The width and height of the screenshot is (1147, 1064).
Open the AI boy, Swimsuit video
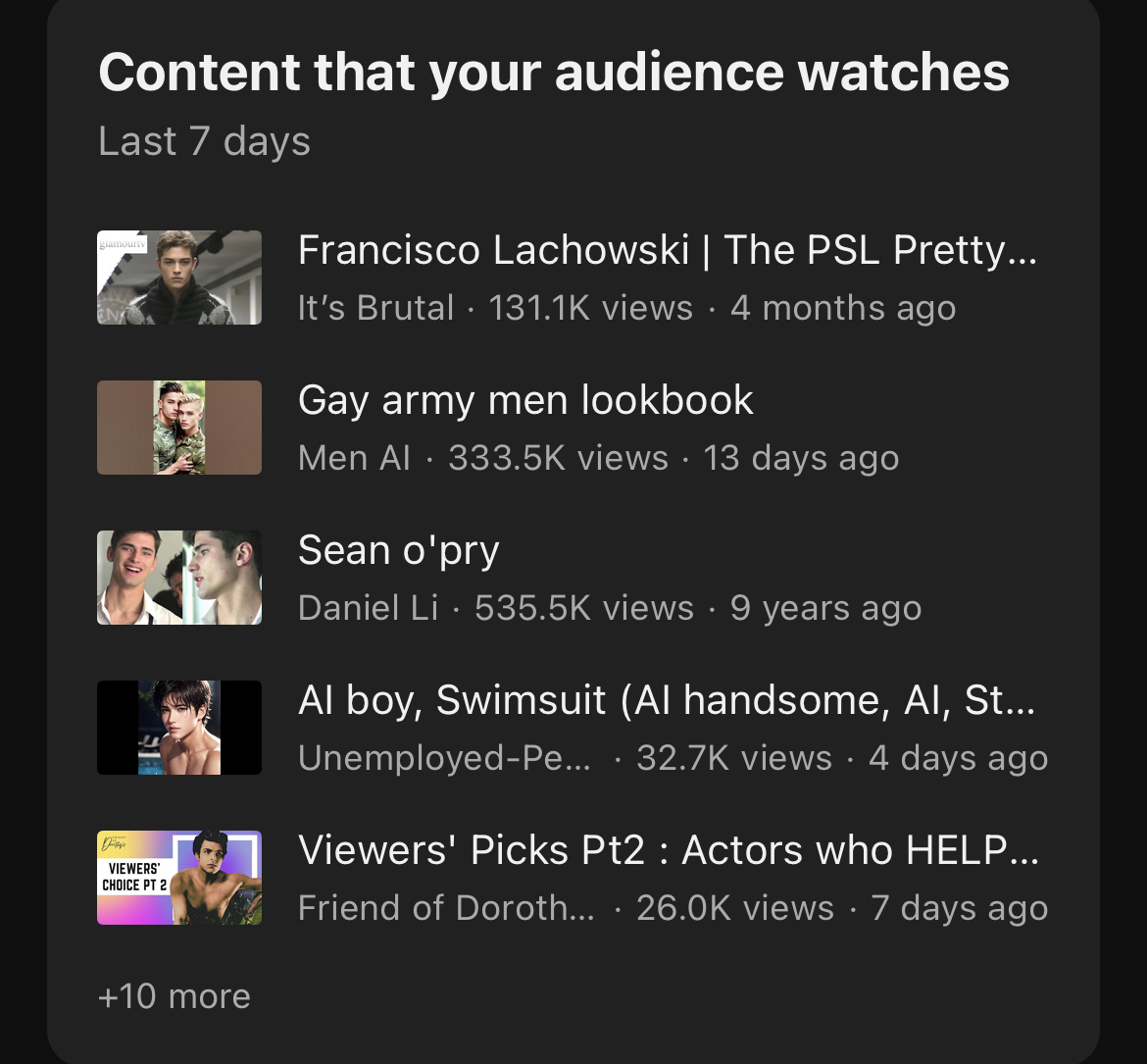pyautogui.click(x=667, y=701)
